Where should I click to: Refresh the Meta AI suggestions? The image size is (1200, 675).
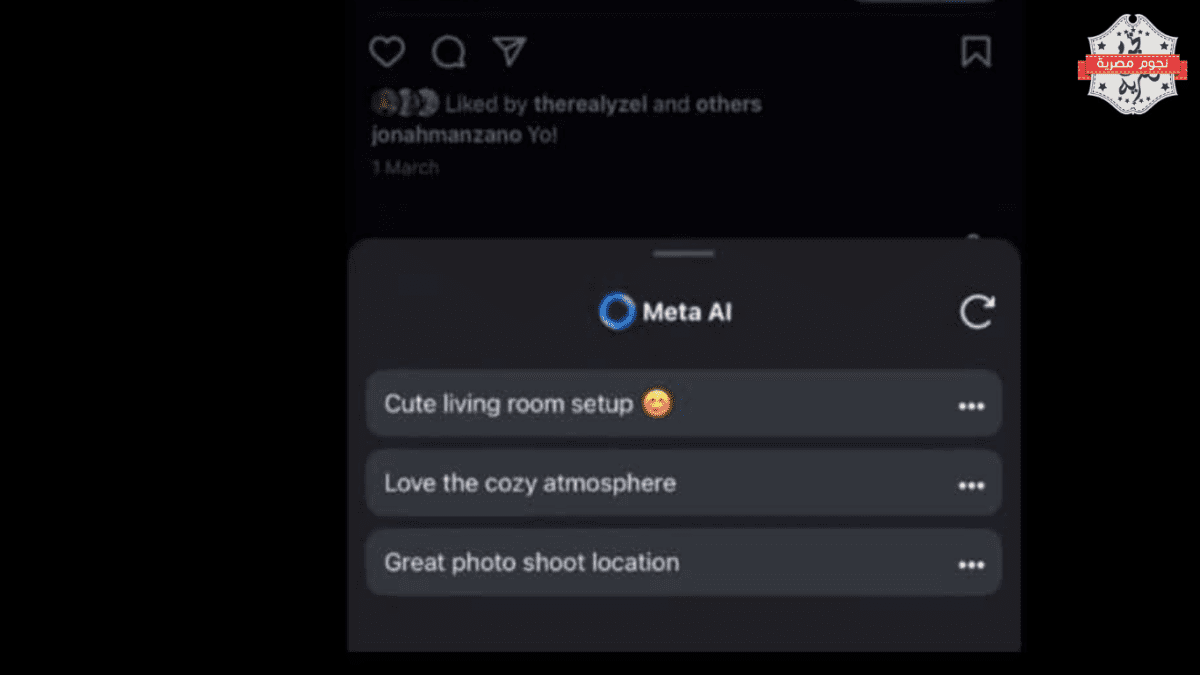(976, 312)
